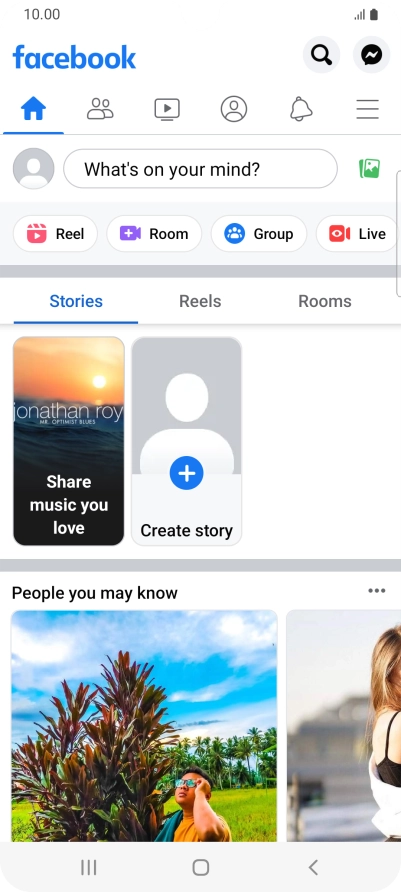Switch to the Reels section
The width and height of the screenshot is (401, 892).
[x=200, y=301]
